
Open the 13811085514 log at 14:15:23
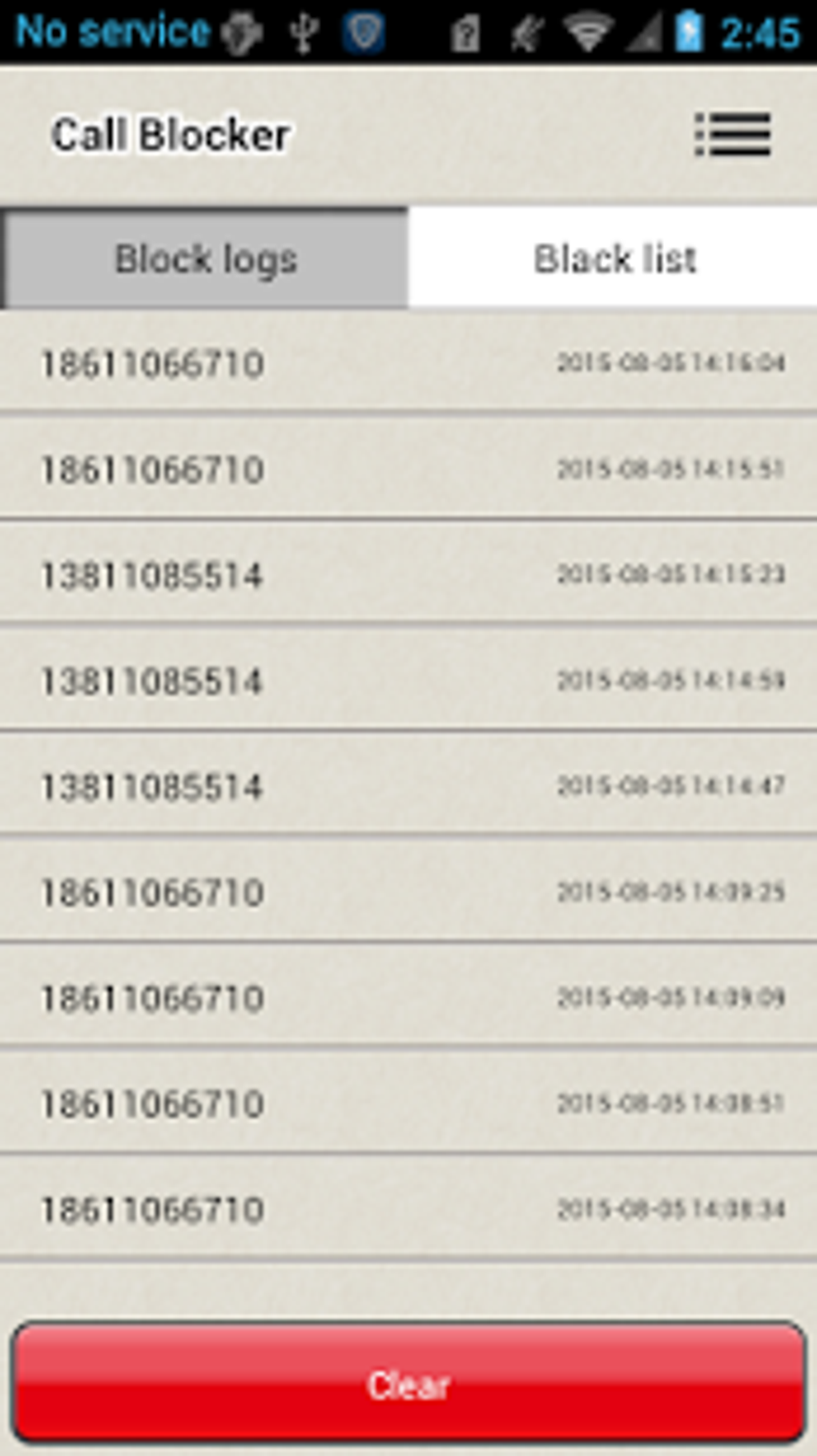408,574
